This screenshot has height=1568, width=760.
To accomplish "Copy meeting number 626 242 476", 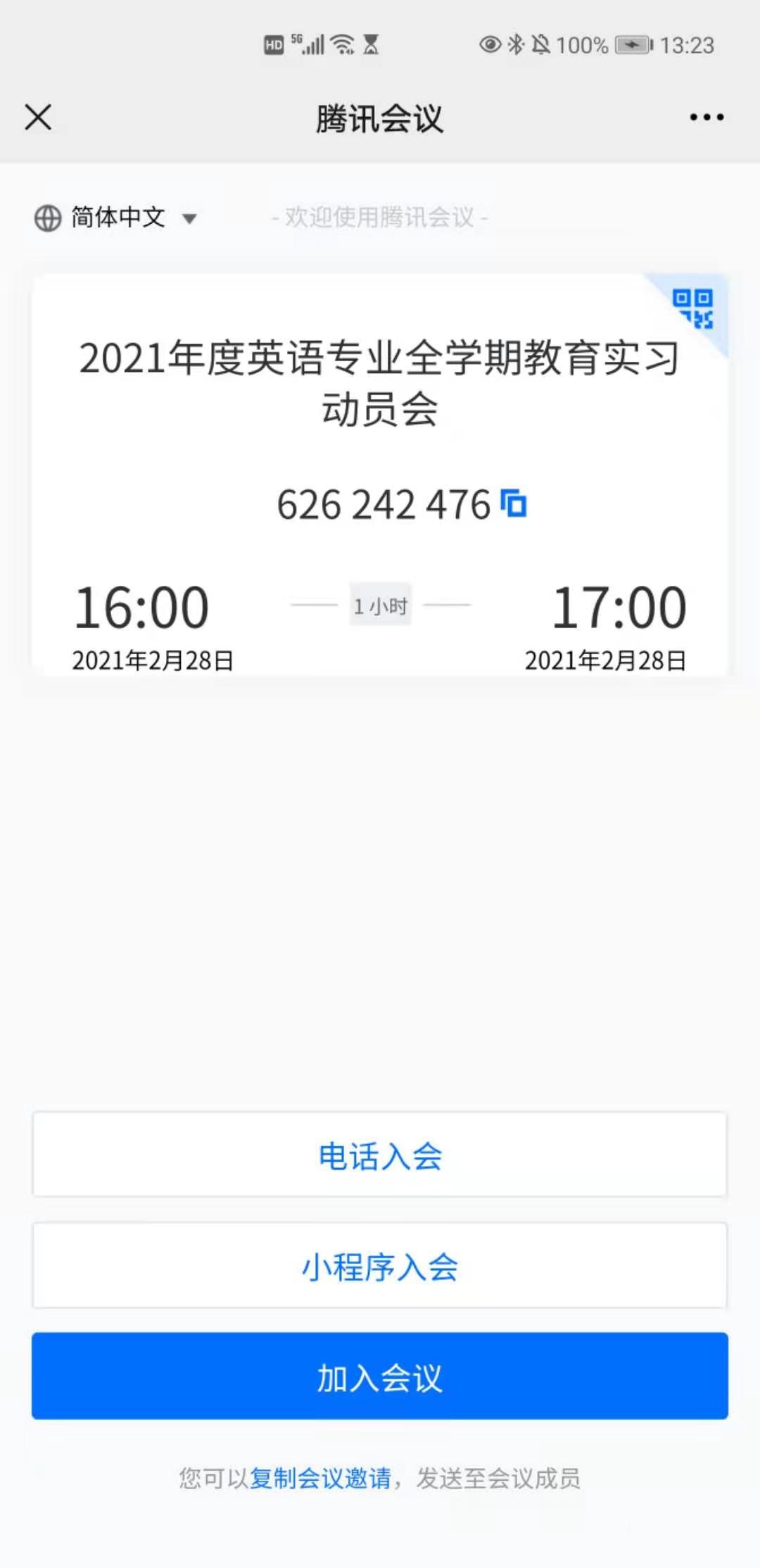I will [514, 503].
